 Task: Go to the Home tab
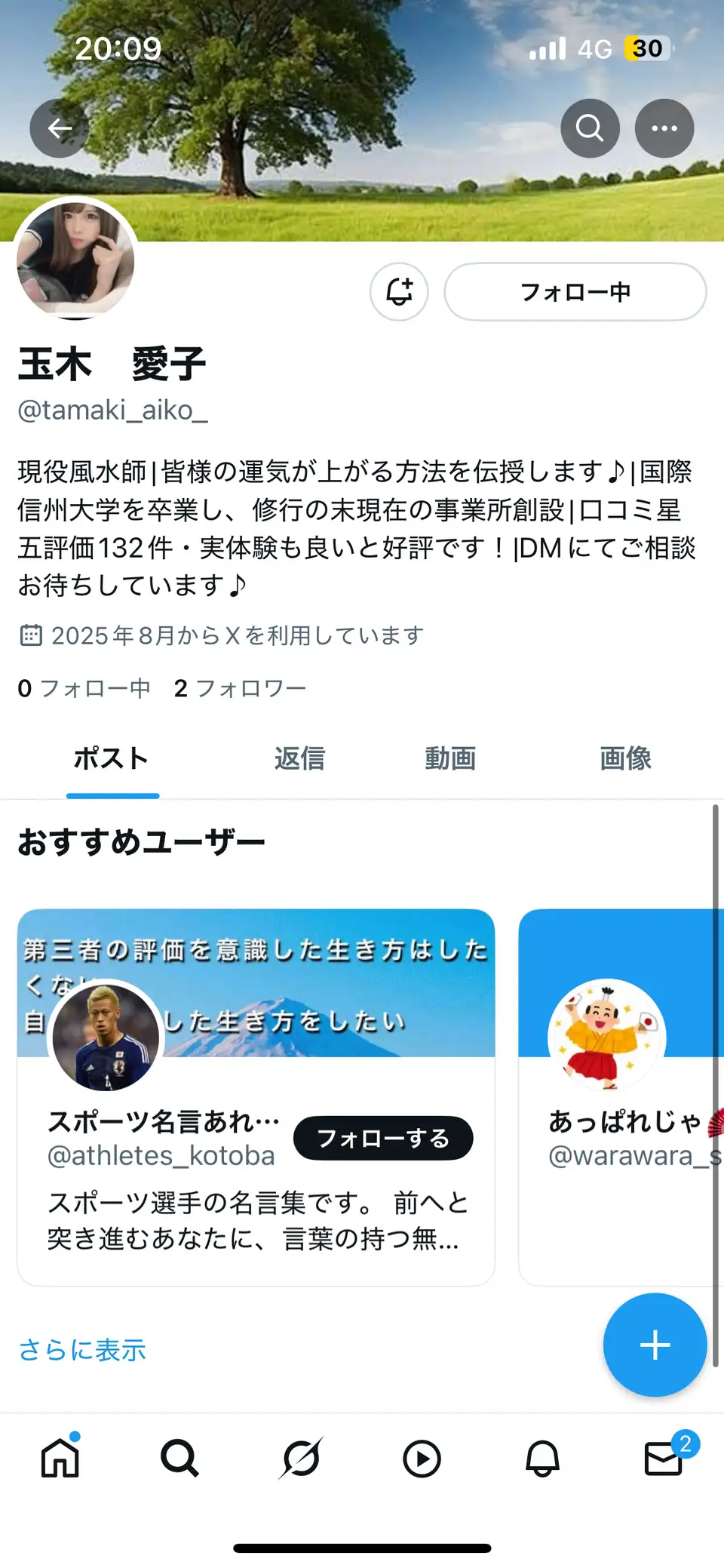60,1457
